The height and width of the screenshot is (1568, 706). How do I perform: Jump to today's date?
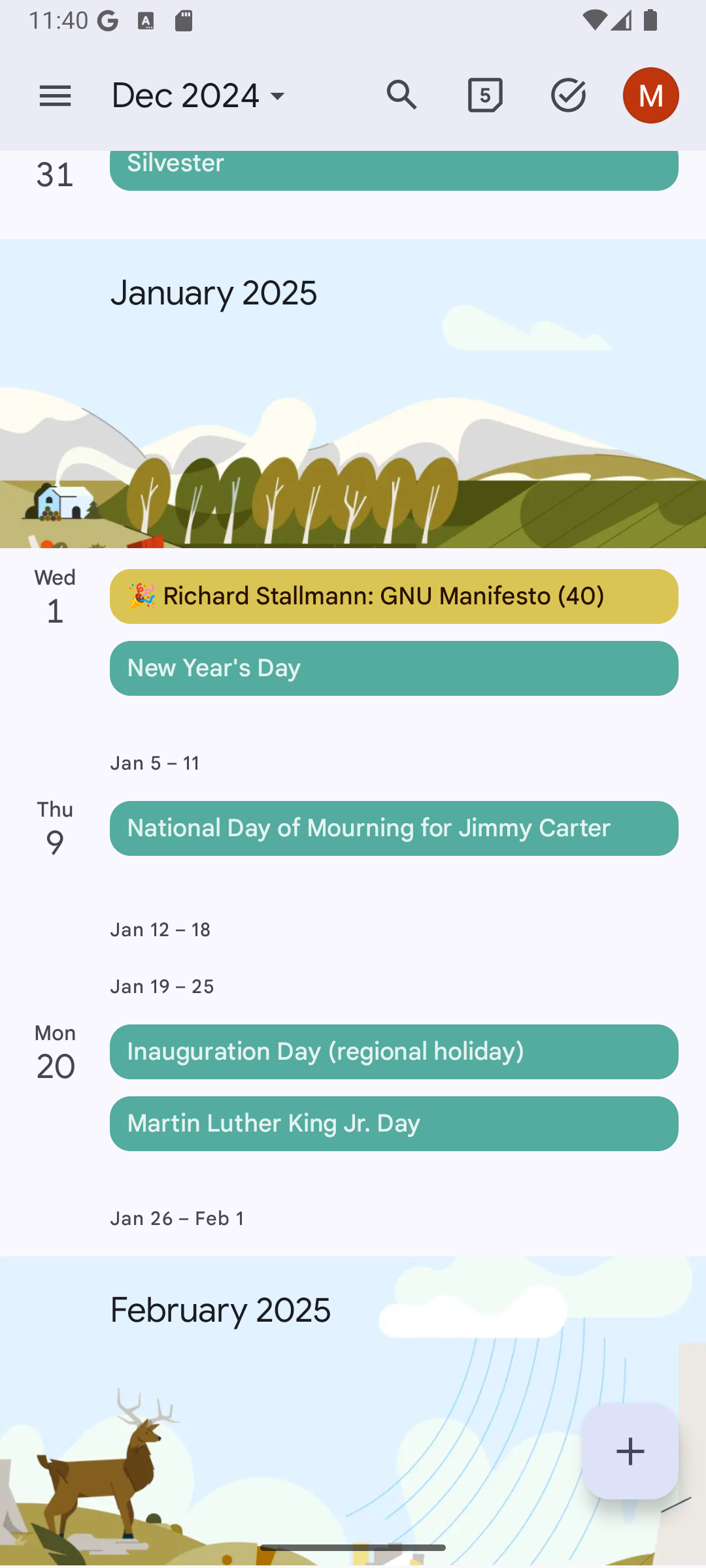tap(484, 95)
